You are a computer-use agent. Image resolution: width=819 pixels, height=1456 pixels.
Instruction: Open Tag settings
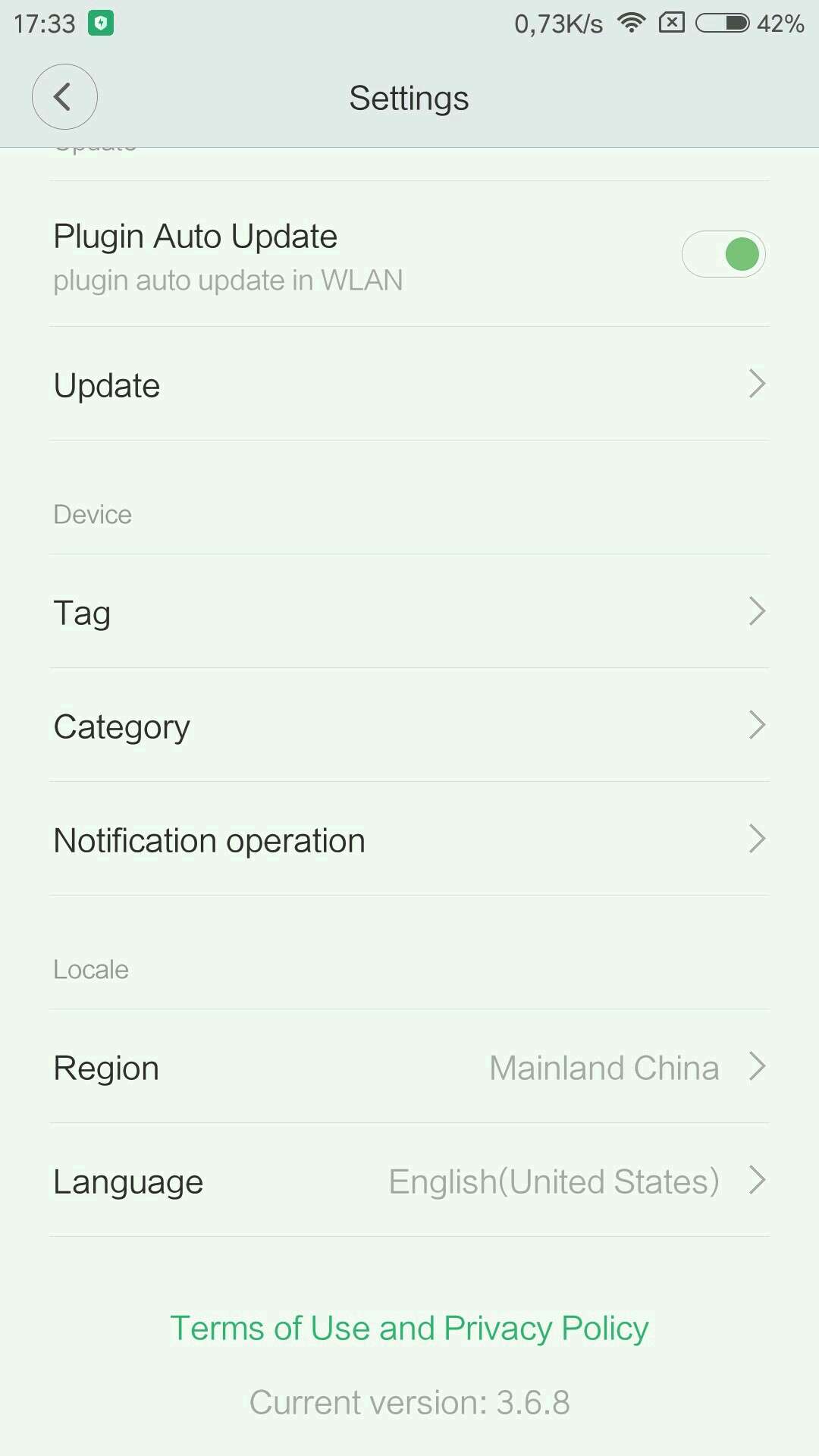pyautogui.click(x=409, y=612)
